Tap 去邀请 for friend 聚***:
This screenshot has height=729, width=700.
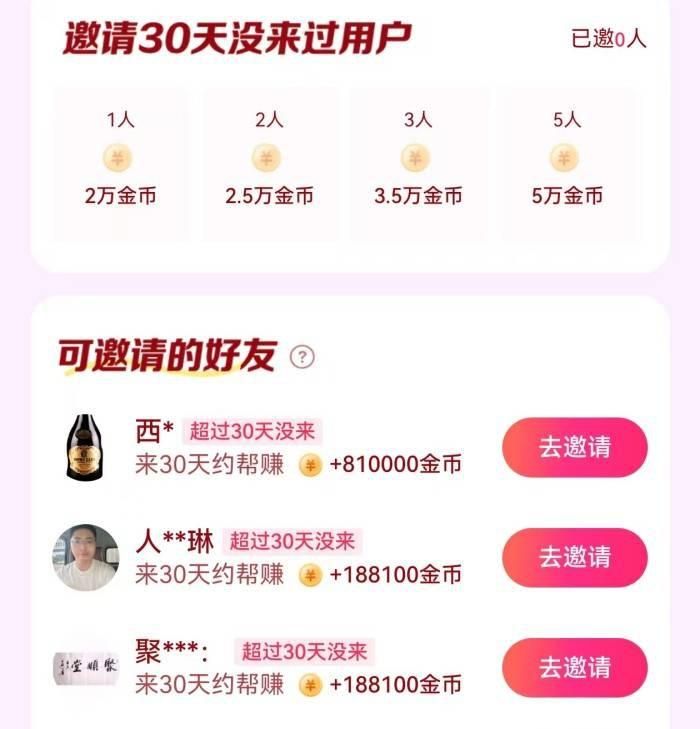tap(574, 667)
